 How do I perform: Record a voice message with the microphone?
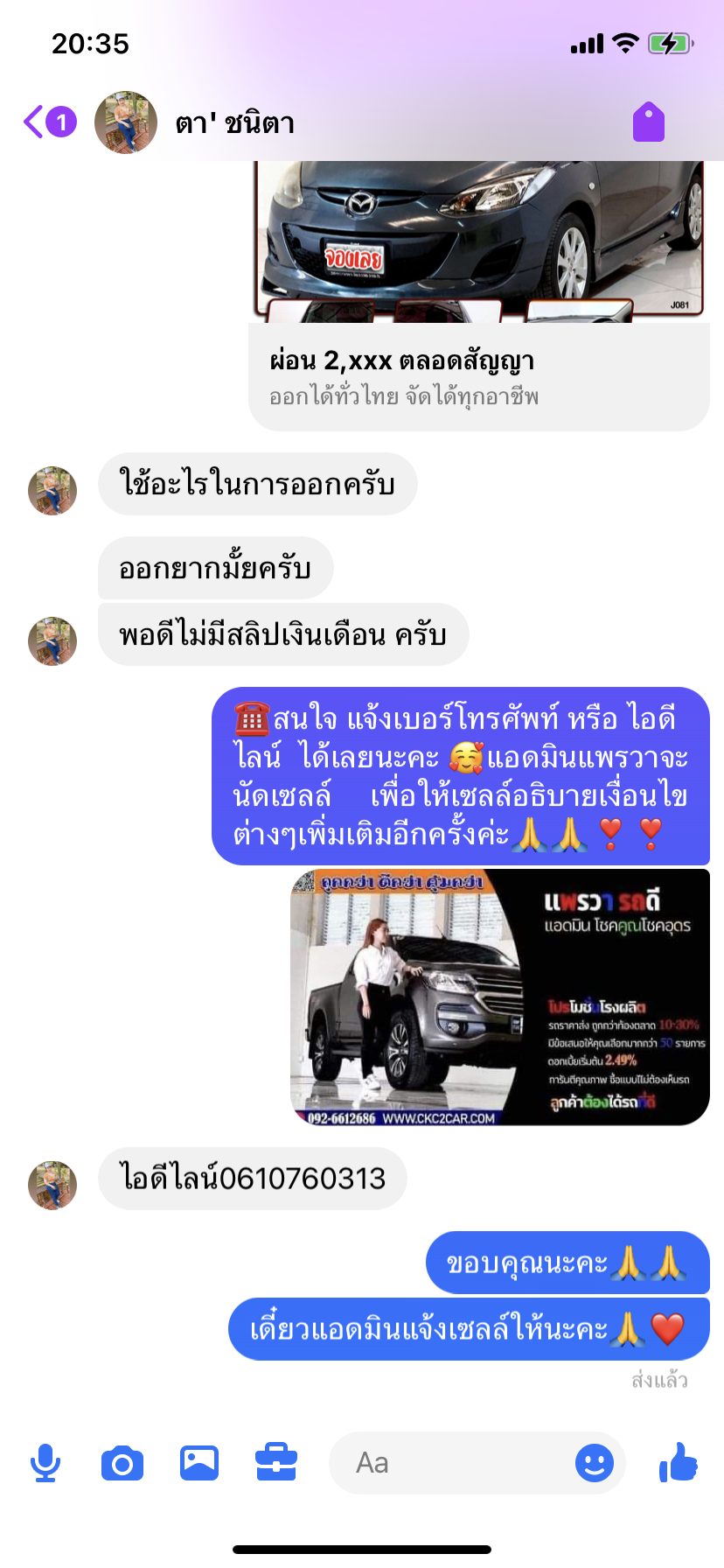point(45,1463)
